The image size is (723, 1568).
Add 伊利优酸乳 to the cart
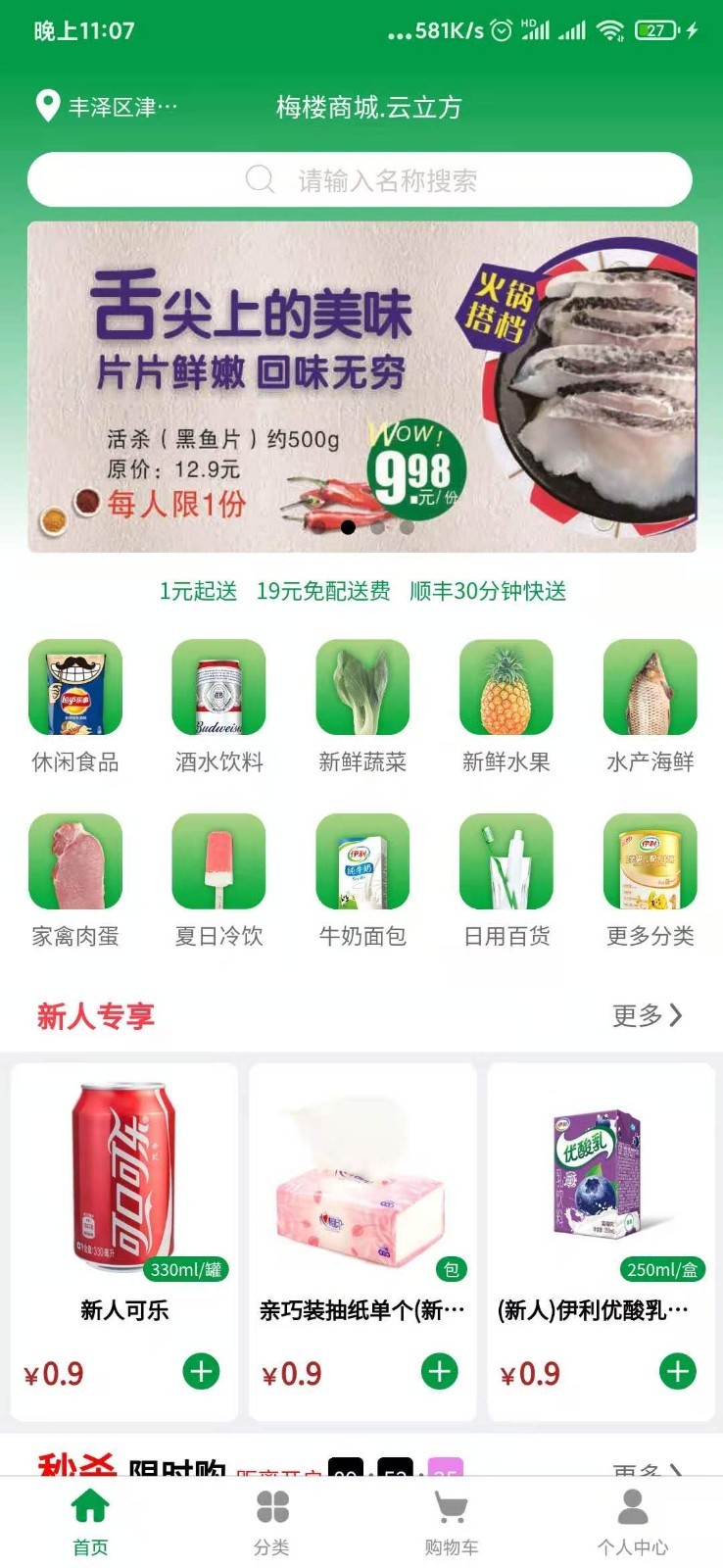pyautogui.click(x=678, y=1371)
